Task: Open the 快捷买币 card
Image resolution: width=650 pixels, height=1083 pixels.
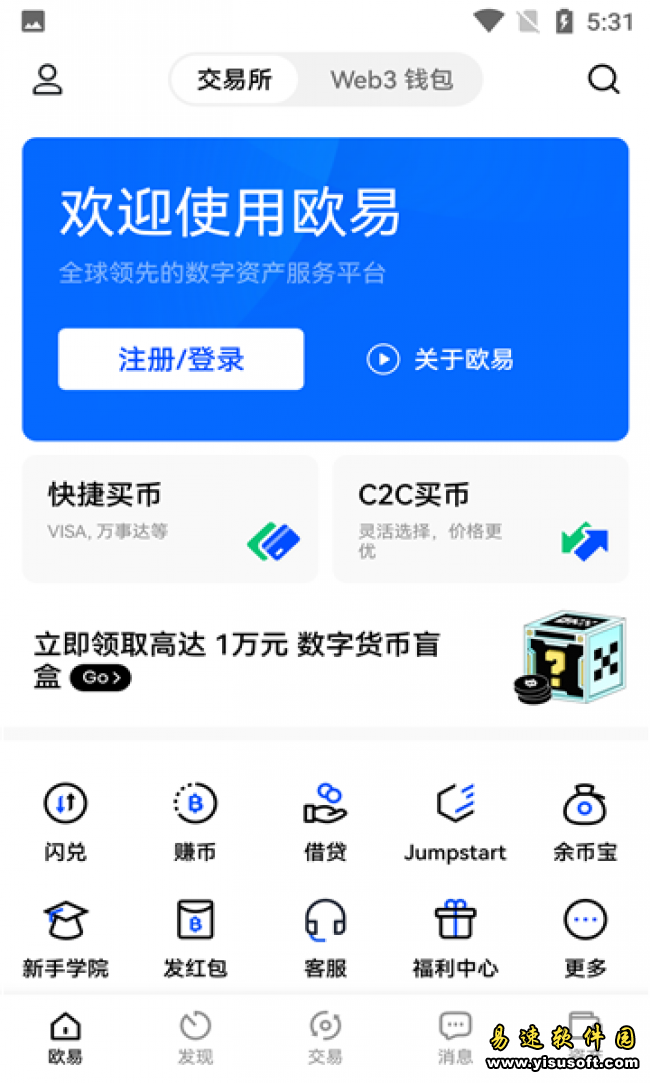Action: (x=170, y=518)
